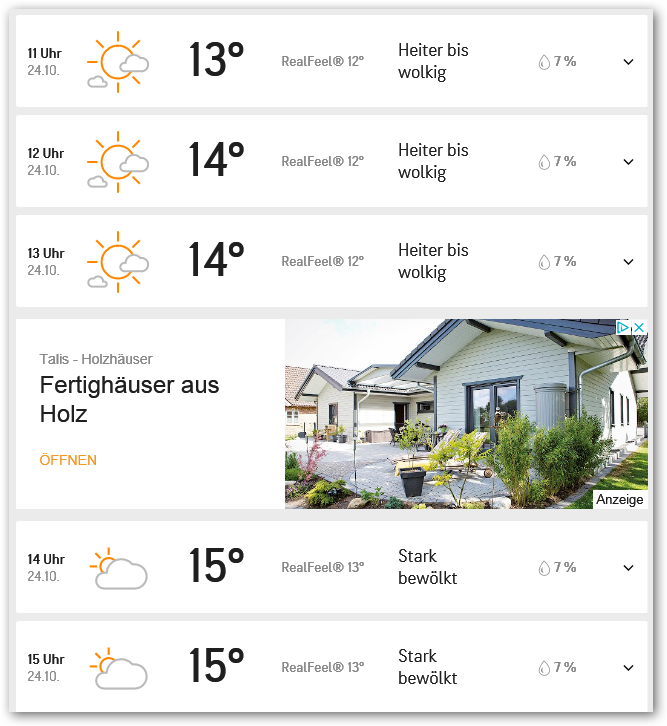Viewport: 667px width, 726px height.
Task: Tap ÖFFNEN in the Talis ad
Action: tap(68, 460)
